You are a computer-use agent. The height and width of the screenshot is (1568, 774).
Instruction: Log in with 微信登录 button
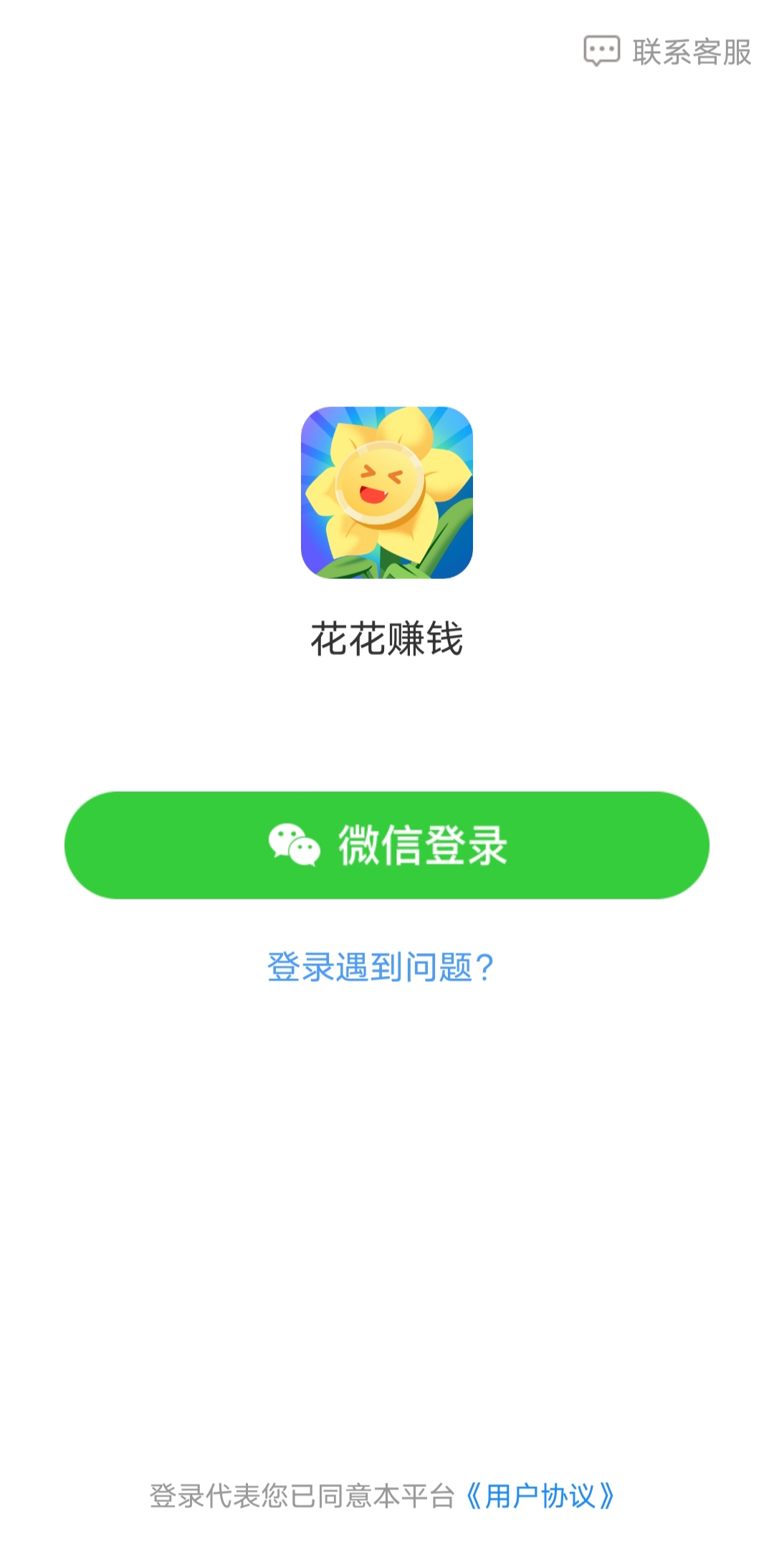(x=387, y=845)
